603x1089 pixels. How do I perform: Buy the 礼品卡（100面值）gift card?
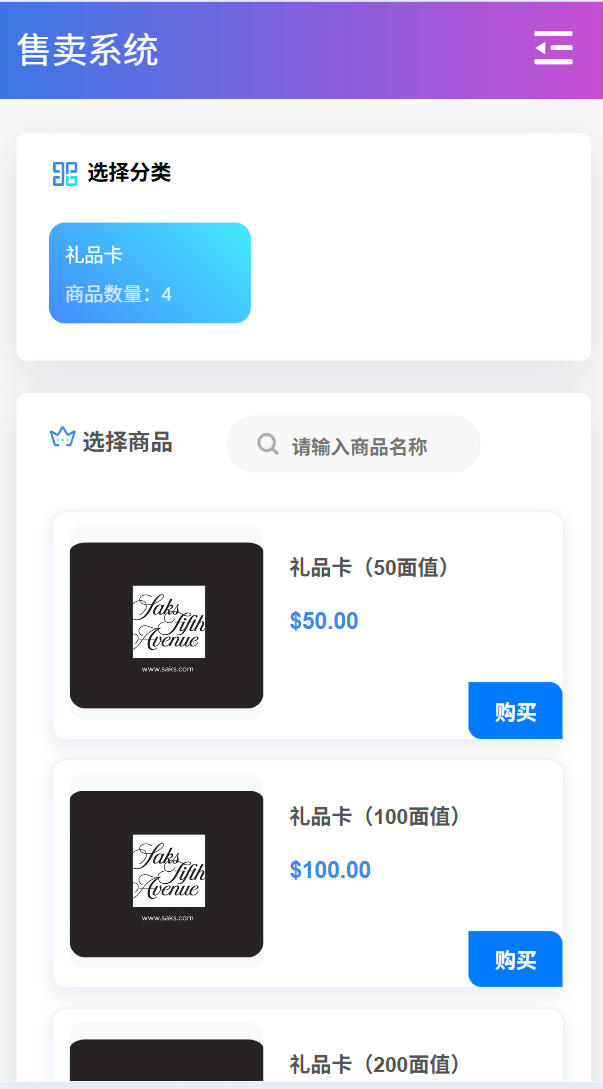coord(515,960)
